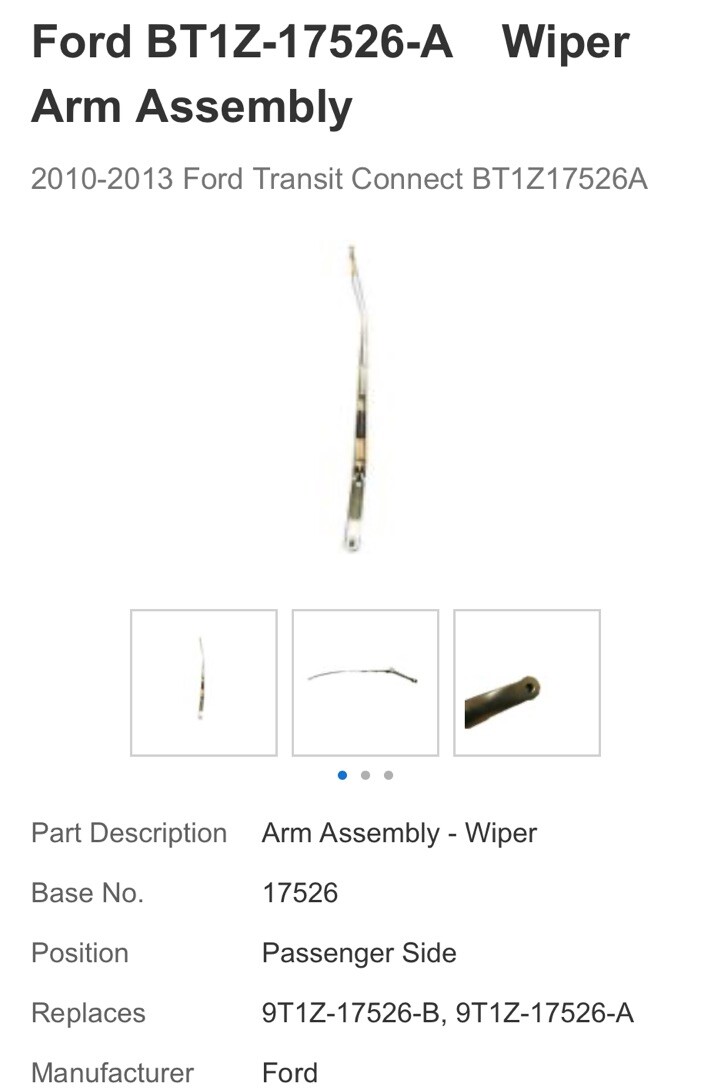Select the first upright wiper arm thumbnail
717x1088 pixels.
[x=204, y=682]
